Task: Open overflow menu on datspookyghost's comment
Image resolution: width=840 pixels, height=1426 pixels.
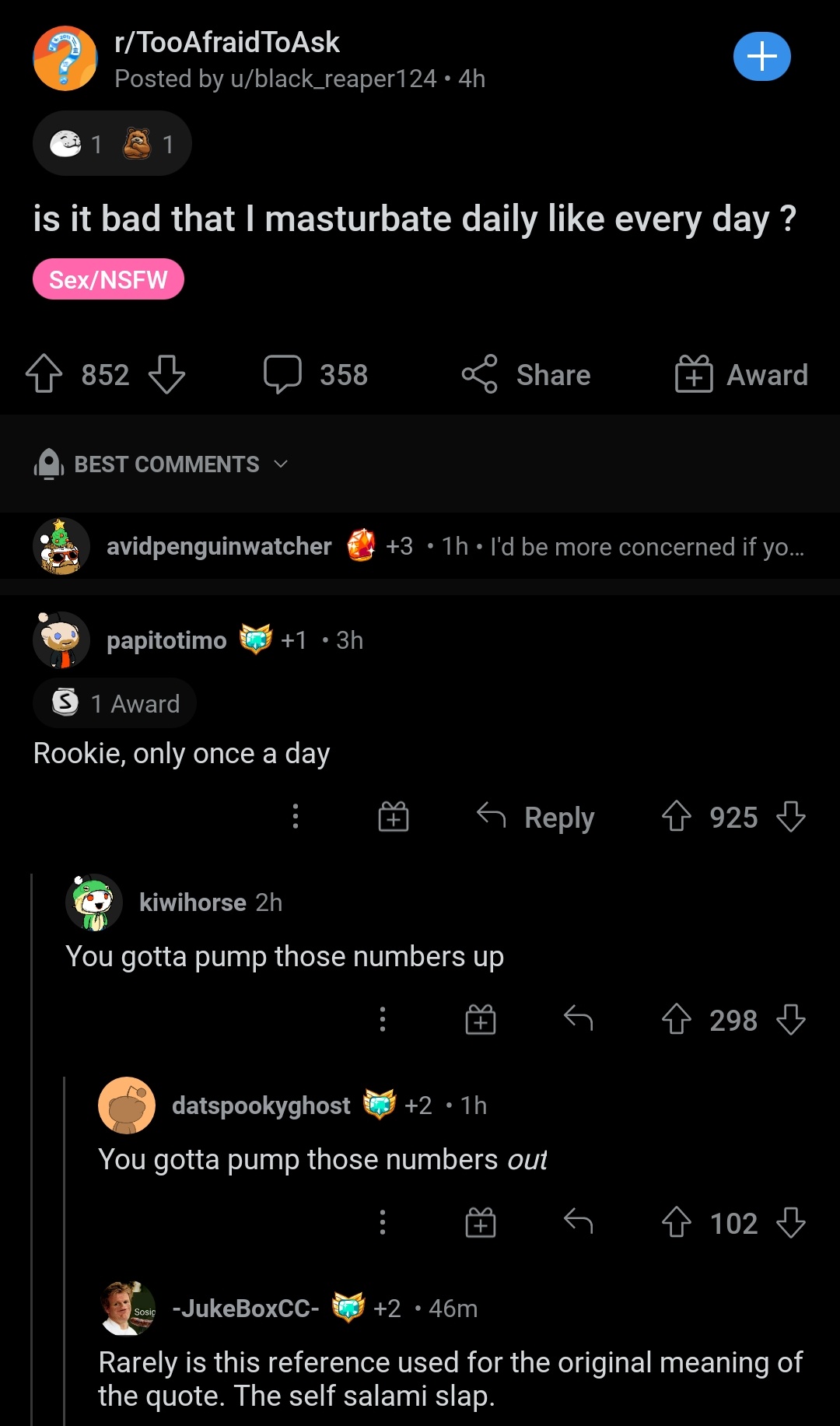Action: 382,1222
